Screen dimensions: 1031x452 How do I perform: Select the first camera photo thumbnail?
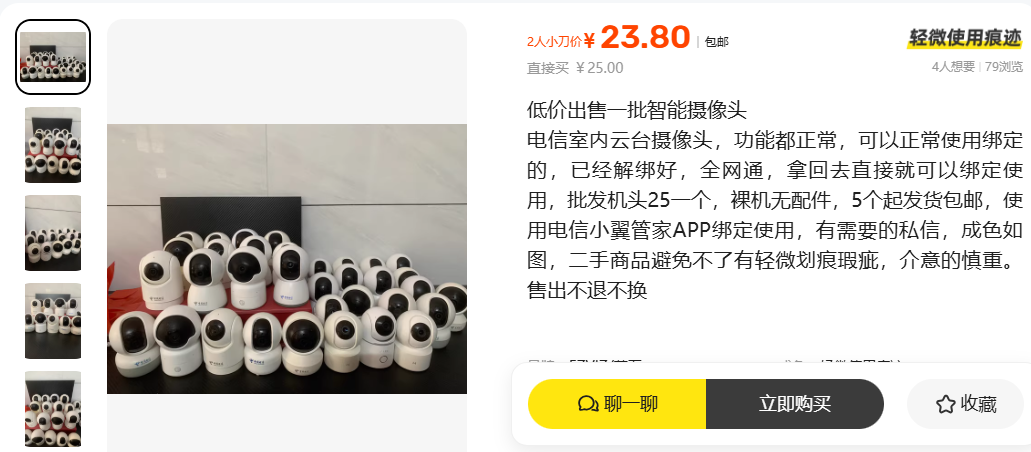pos(53,57)
